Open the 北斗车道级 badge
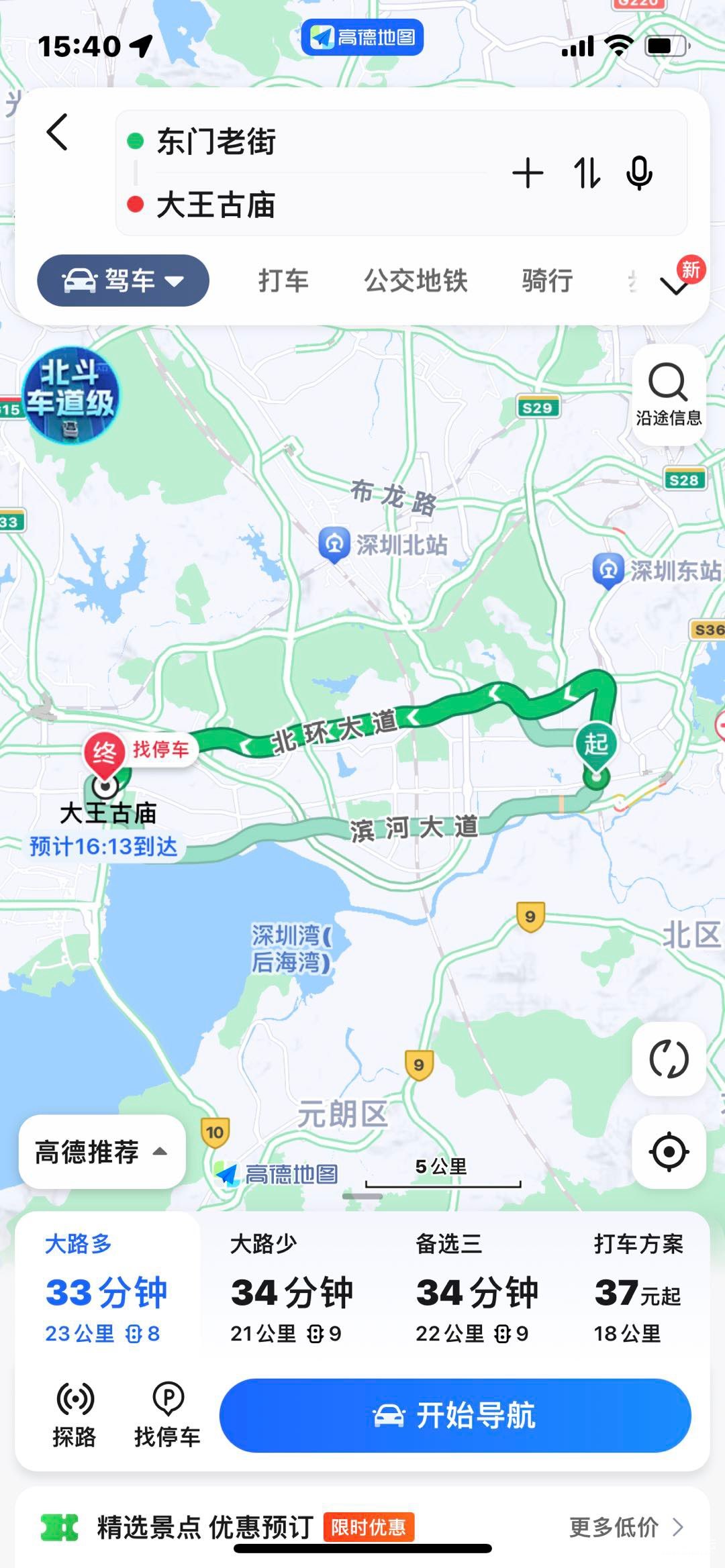This screenshot has width=725, height=1568. tap(70, 395)
